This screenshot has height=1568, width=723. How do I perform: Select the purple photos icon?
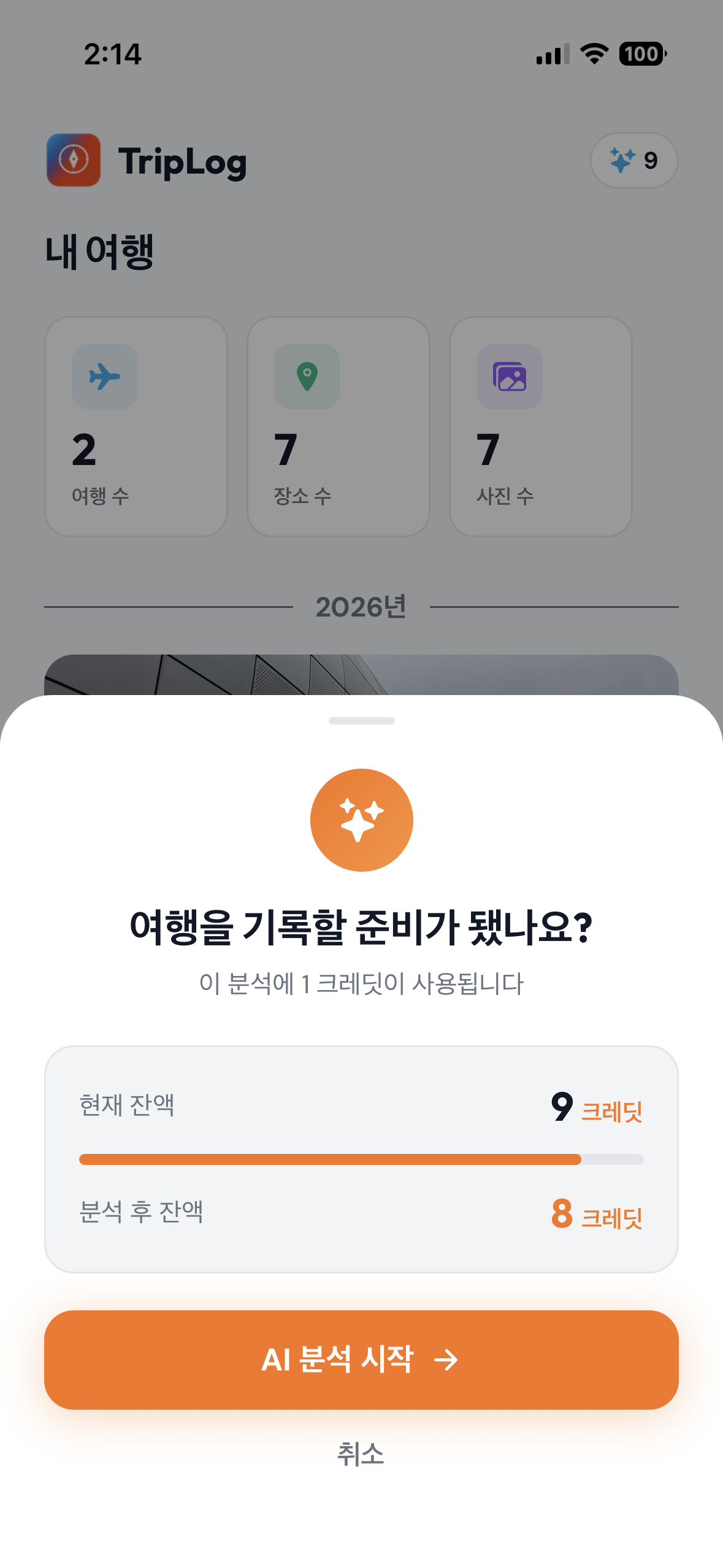click(x=509, y=377)
